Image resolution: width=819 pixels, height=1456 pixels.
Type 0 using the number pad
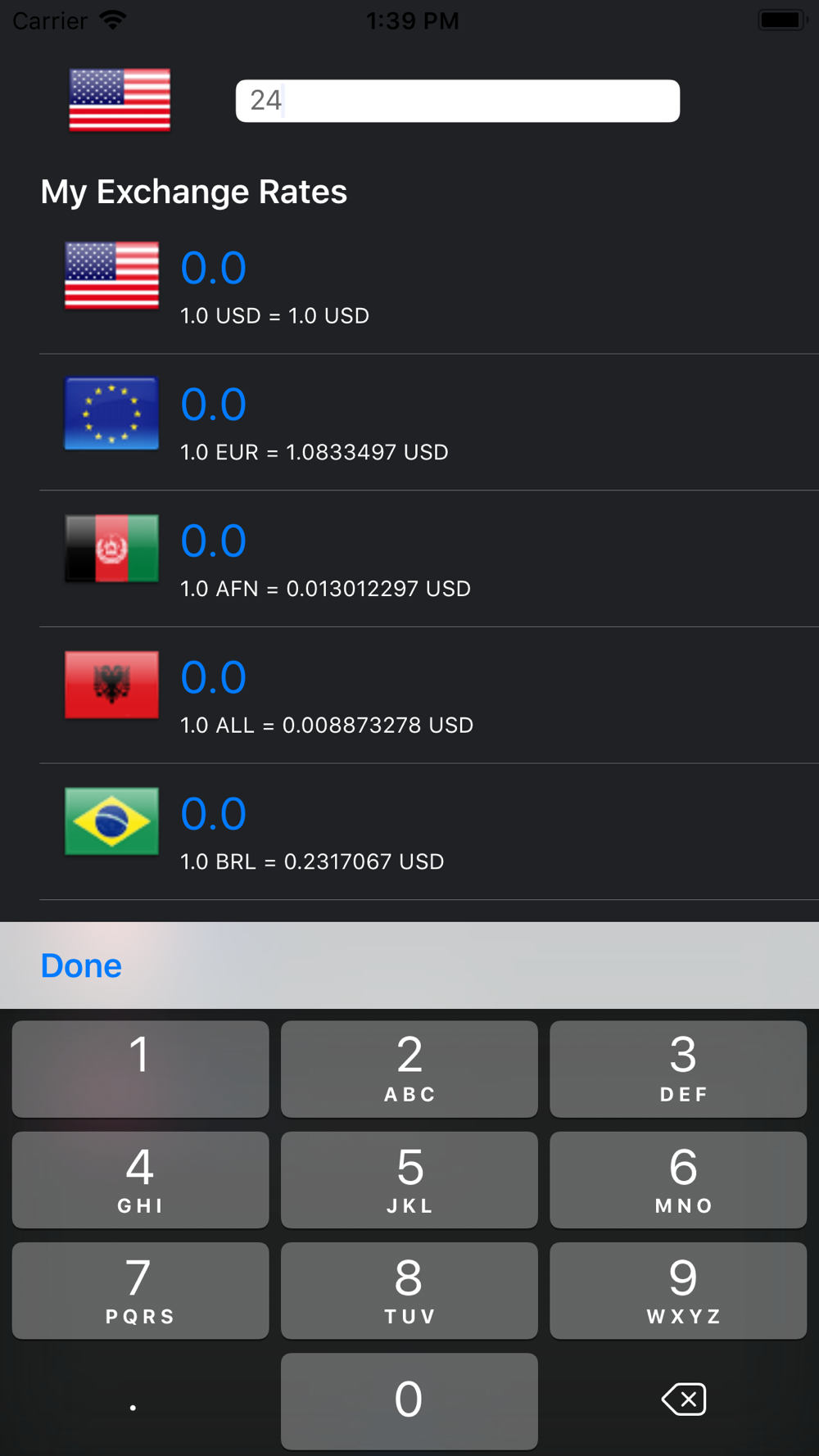(409, 1400)
